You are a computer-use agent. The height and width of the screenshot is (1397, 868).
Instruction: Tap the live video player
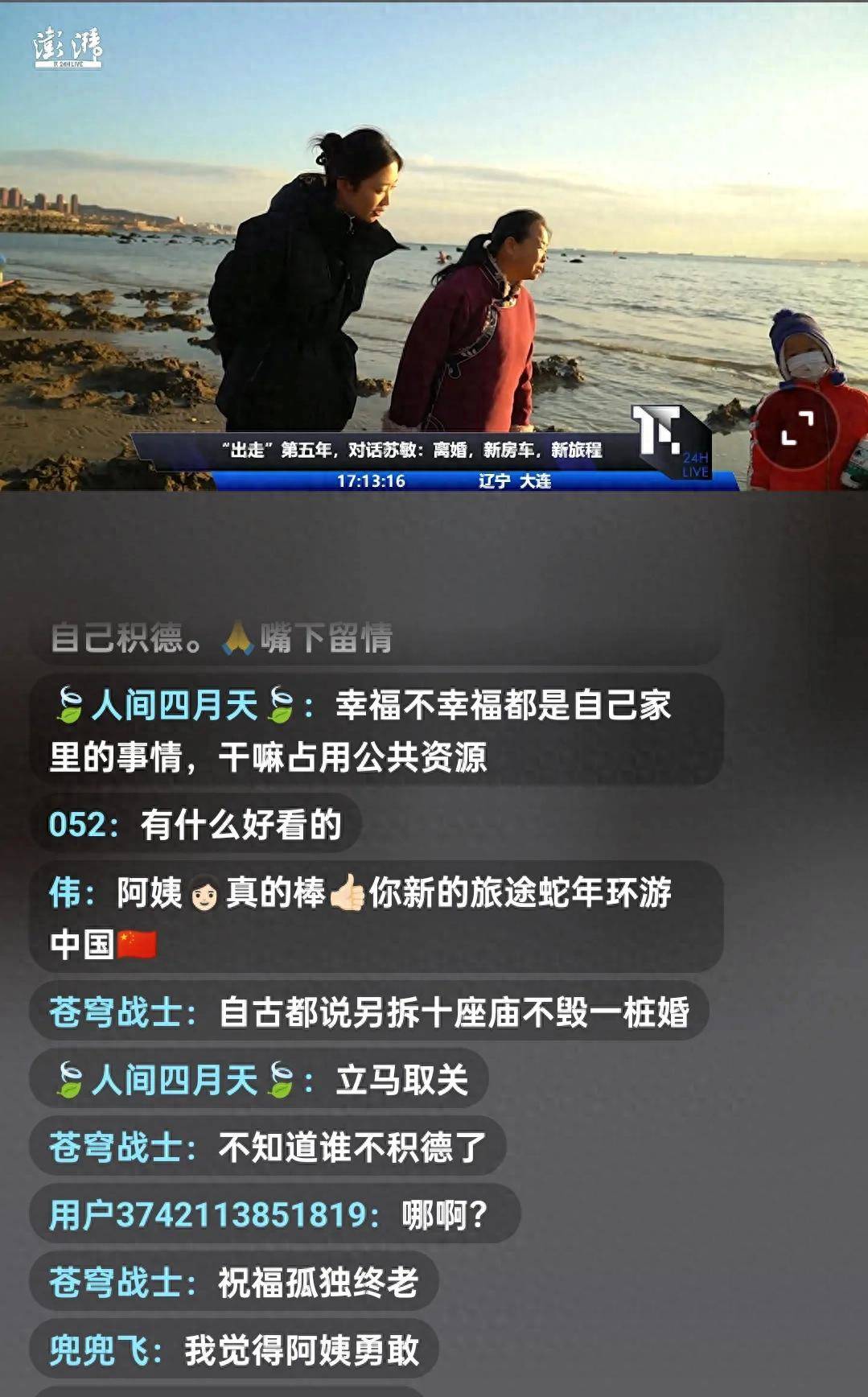[434, 241]
